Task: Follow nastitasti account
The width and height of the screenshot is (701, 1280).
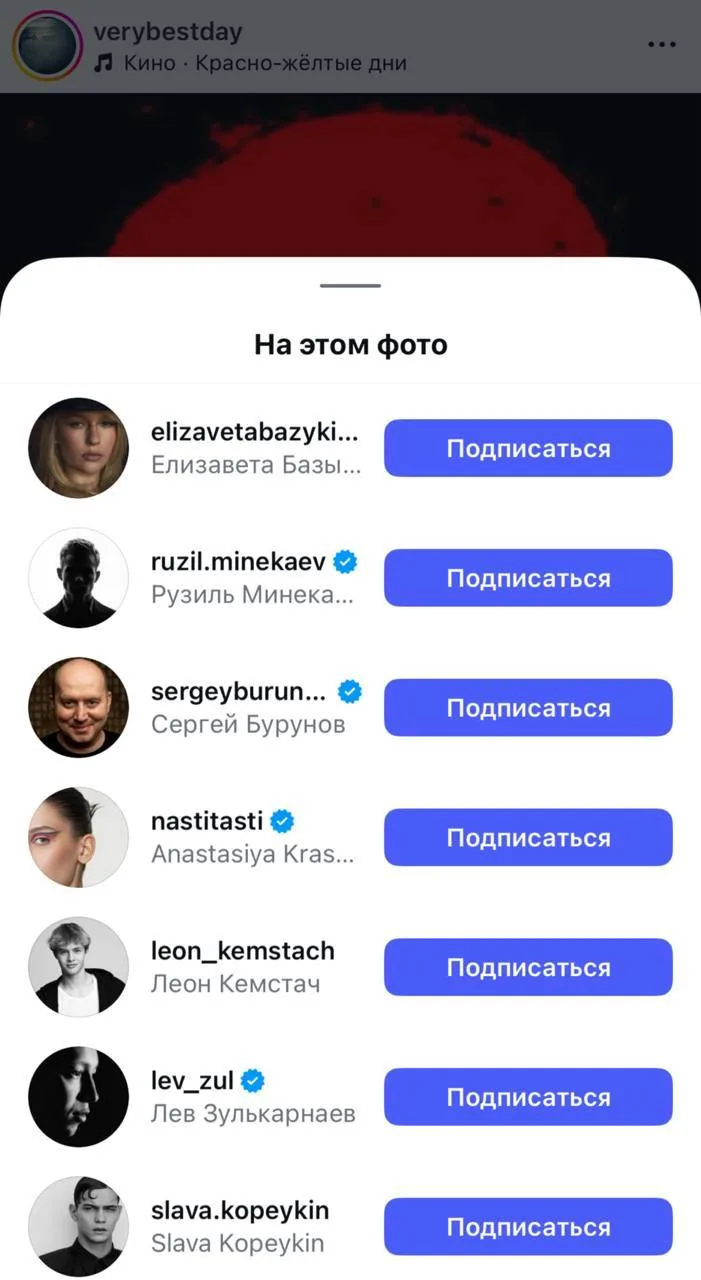Action: [x=528, y=838]
